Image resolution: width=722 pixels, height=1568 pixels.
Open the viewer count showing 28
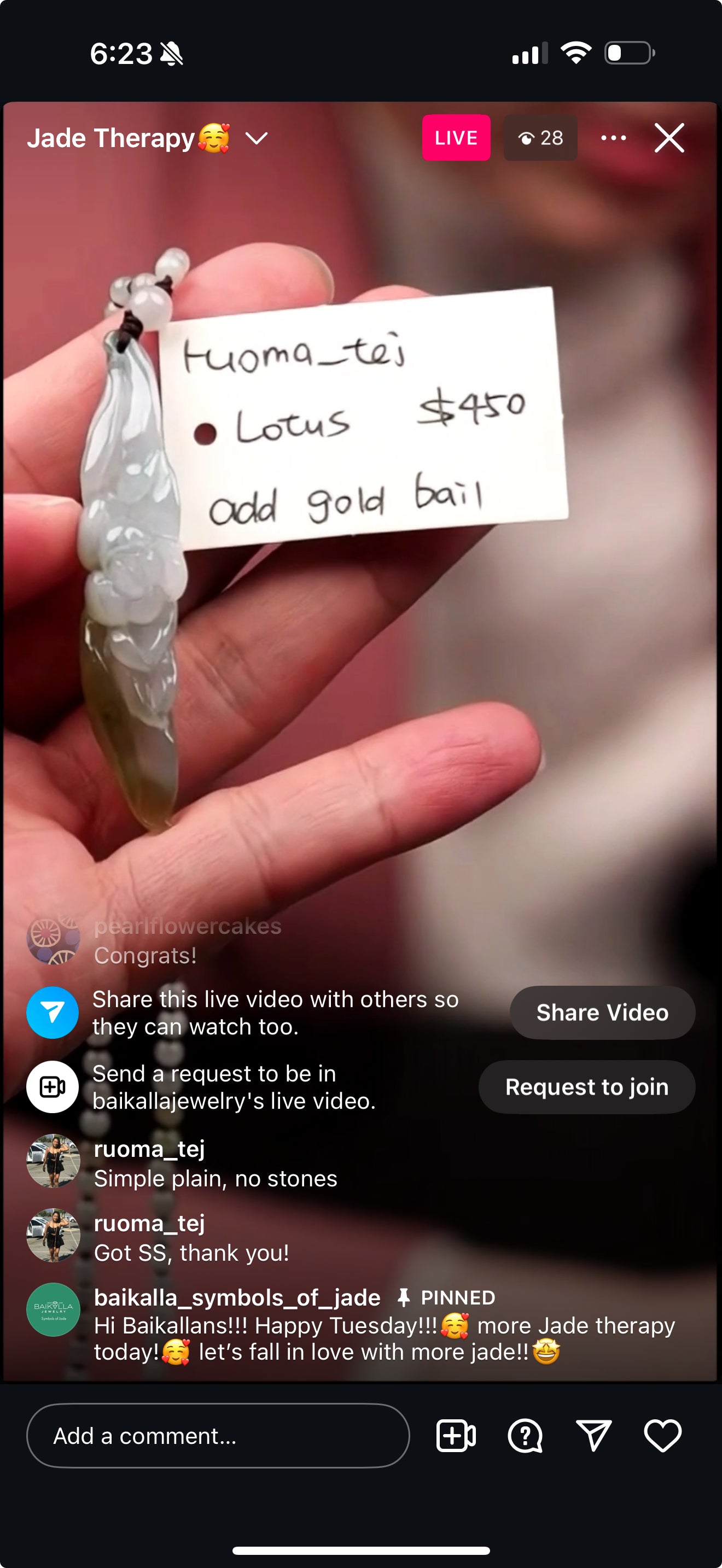tap(540, 138)
